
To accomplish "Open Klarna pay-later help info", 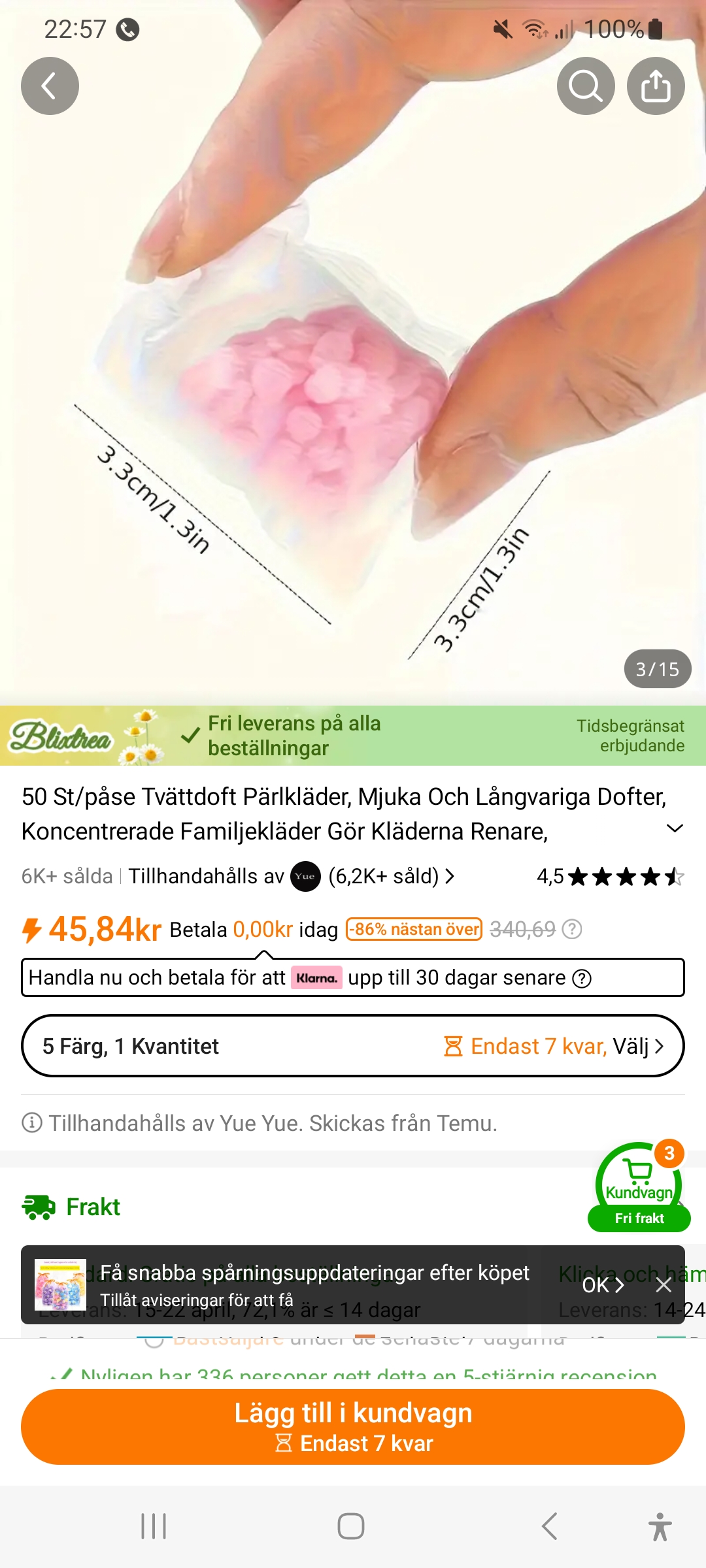I will (582, 978).
